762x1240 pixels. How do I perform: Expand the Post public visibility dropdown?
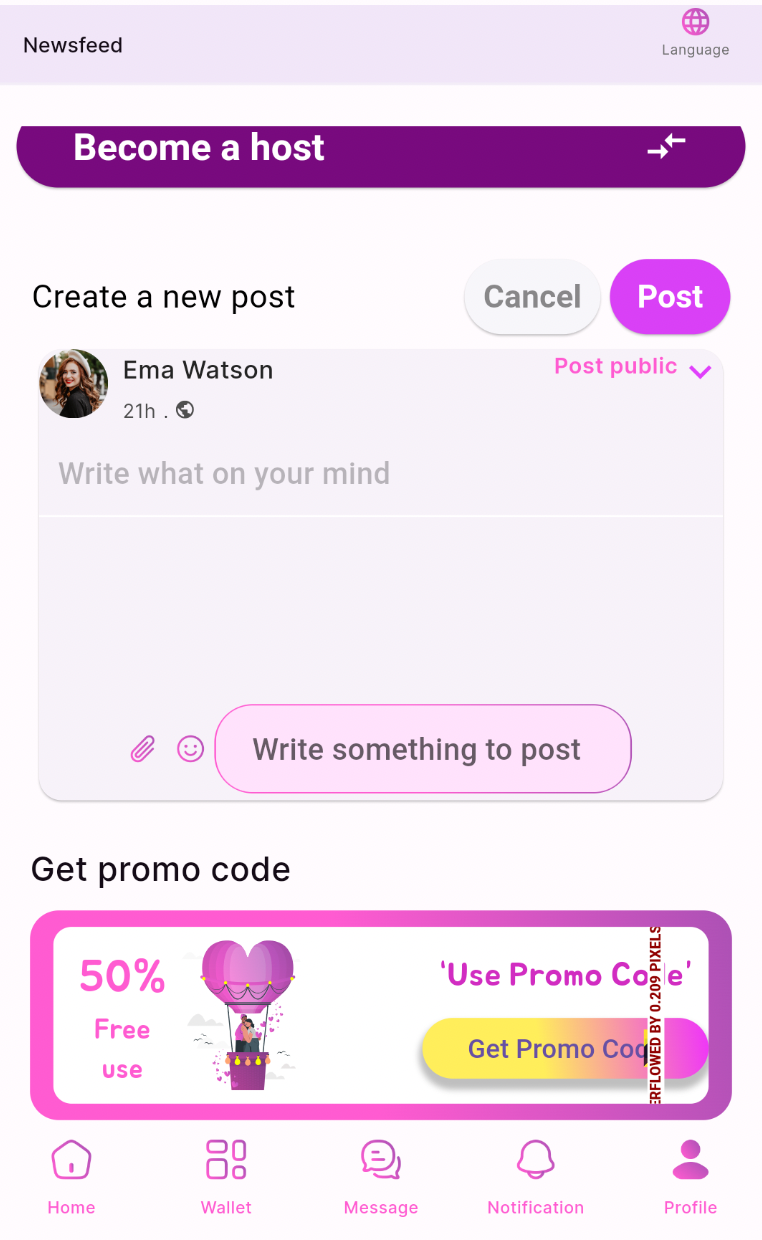click(x=615, y=366)
